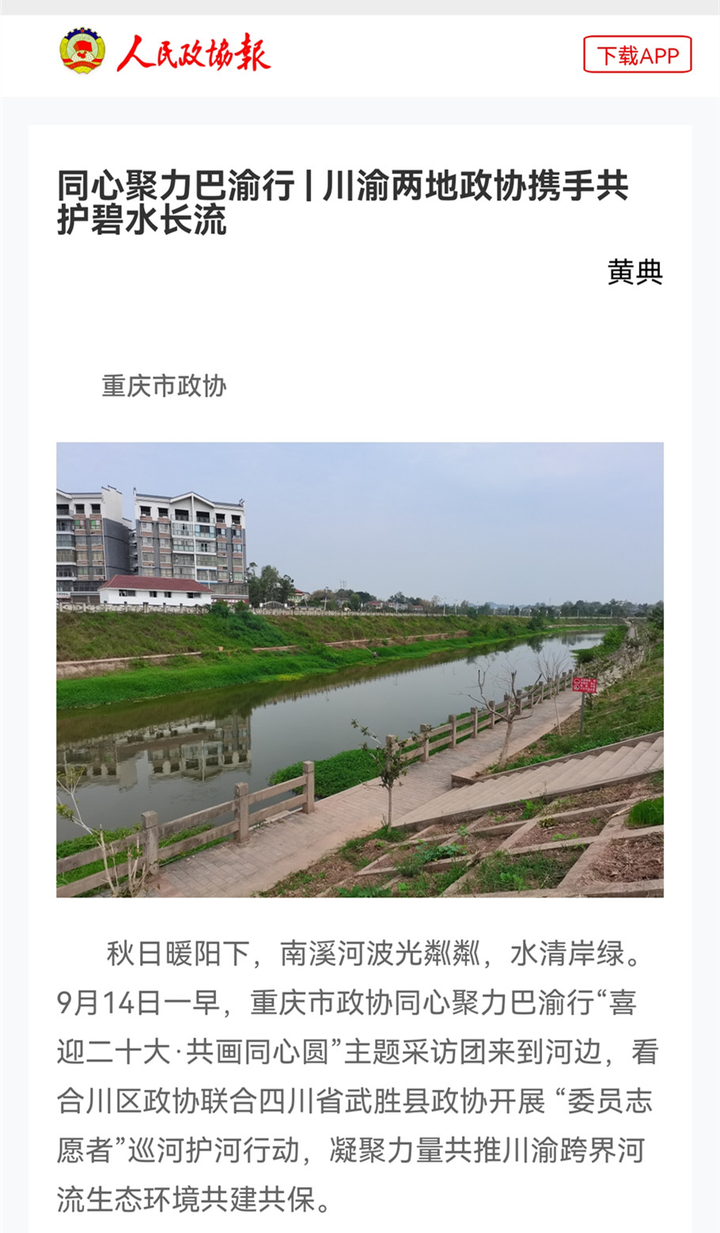Select the text mentioning 9月14日一早
The height and width of the screenshot is (1233, 720).
pyautogui.click(x=200, y=1005)
